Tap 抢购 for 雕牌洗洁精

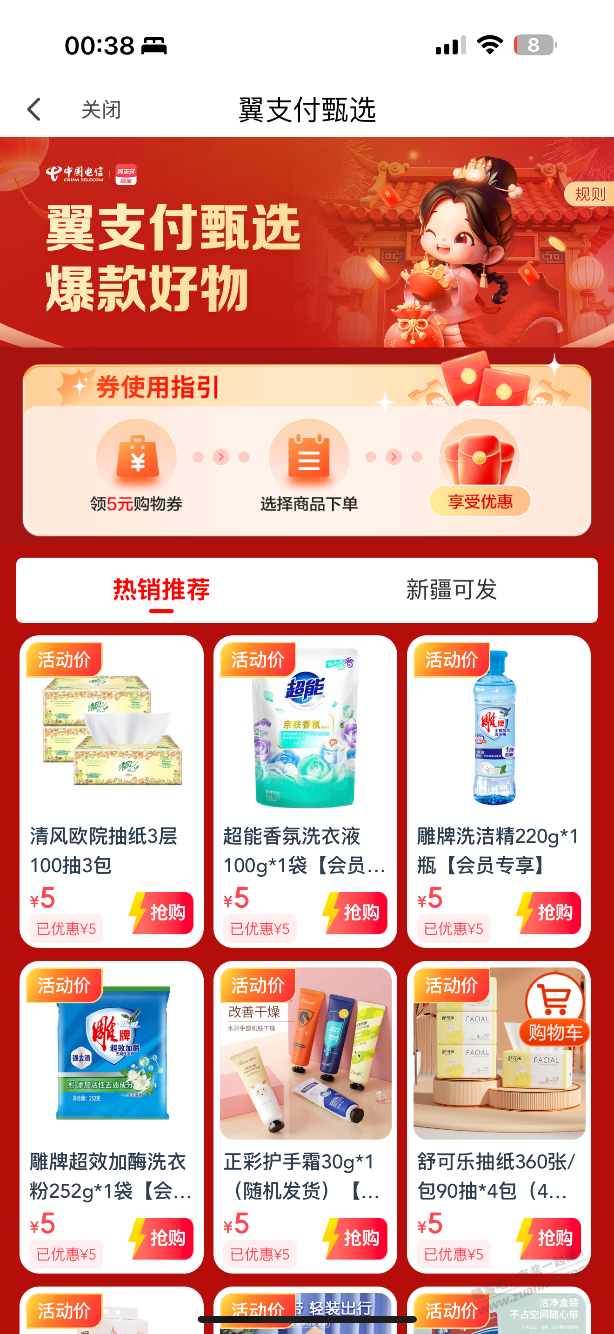click(549, 912)
